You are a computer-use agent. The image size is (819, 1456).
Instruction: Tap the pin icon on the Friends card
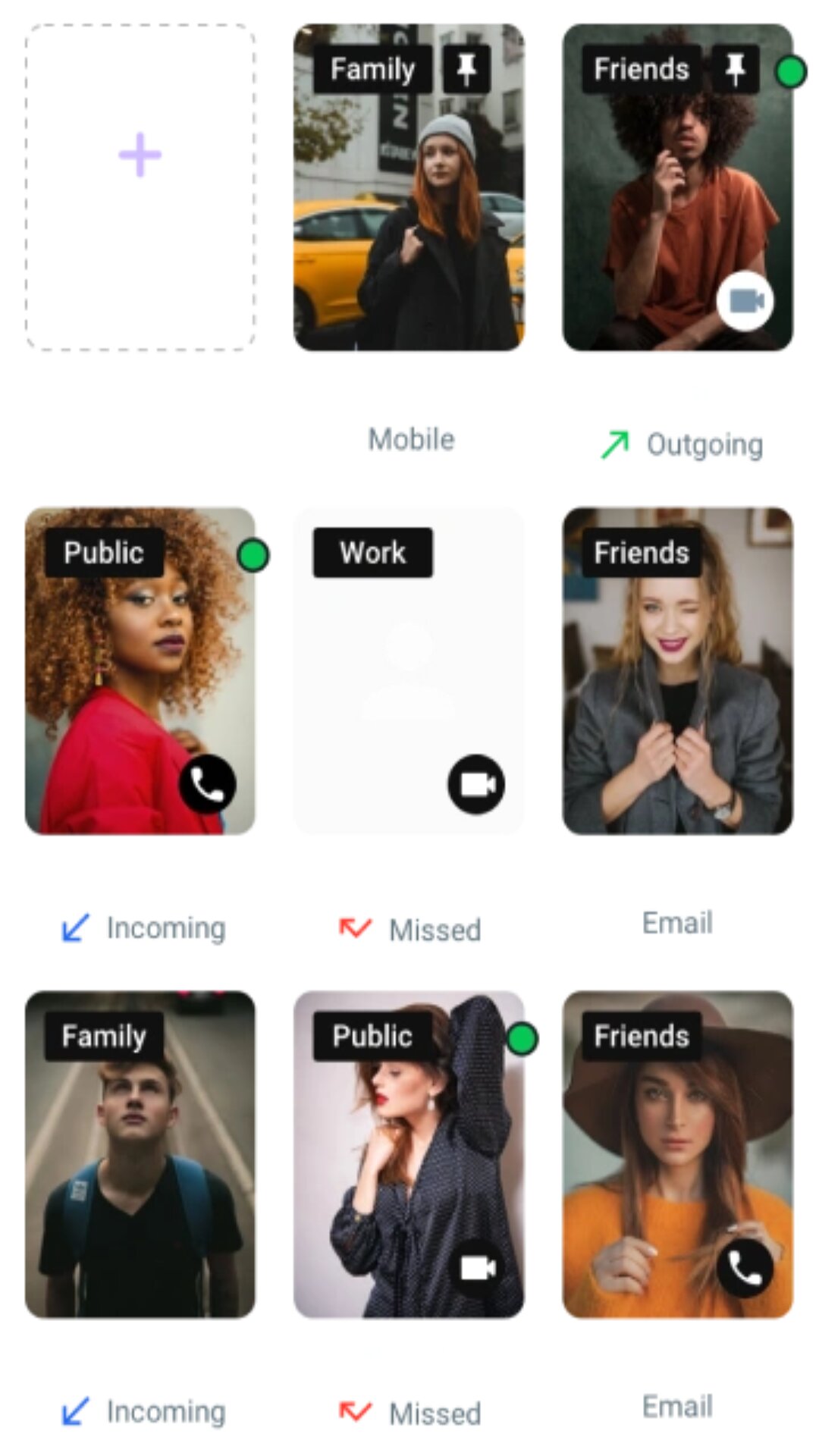tap(735, 69)
